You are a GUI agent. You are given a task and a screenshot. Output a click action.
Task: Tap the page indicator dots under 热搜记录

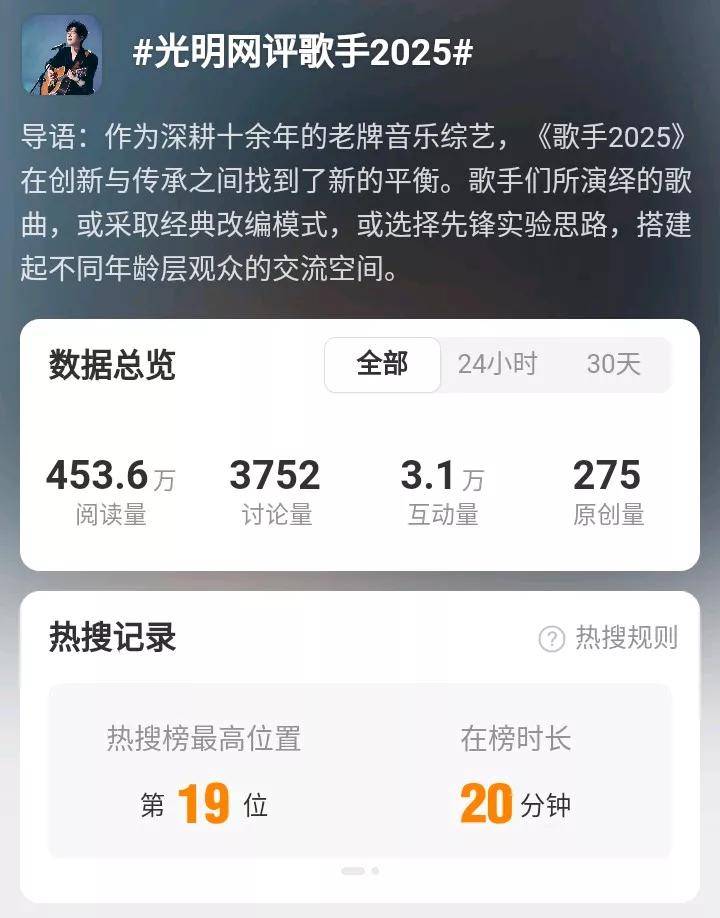pos(360,871)
